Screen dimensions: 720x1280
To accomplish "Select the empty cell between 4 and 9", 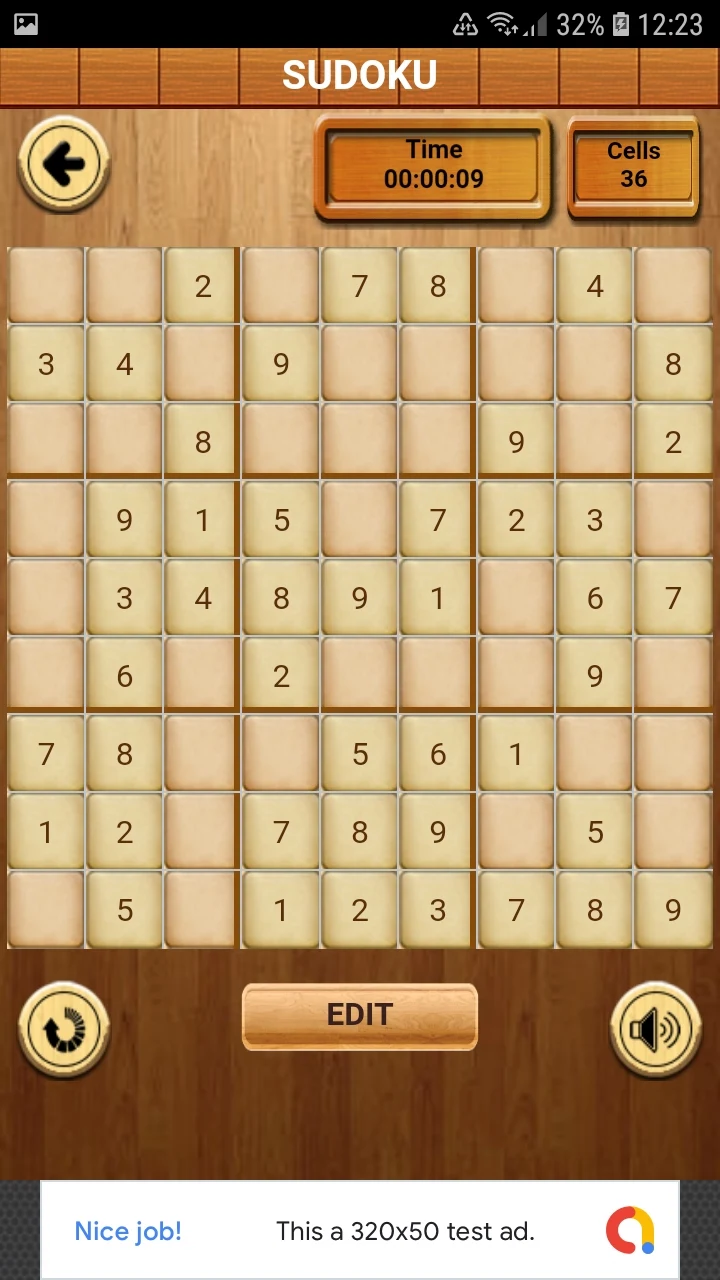I will (x=203, y=364).
